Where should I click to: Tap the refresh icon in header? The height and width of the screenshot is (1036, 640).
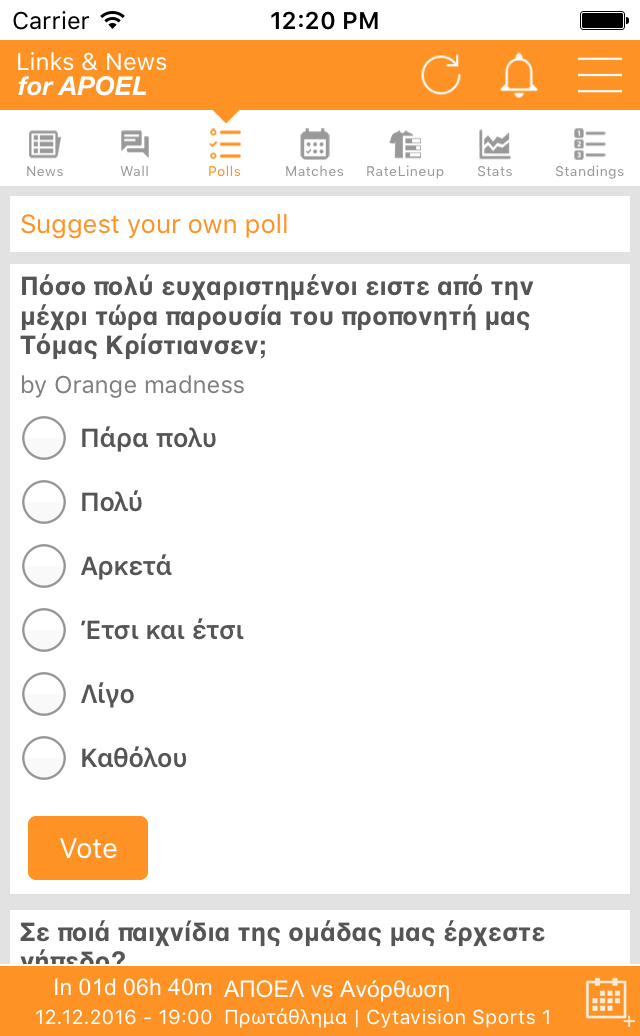click(441, 75)
